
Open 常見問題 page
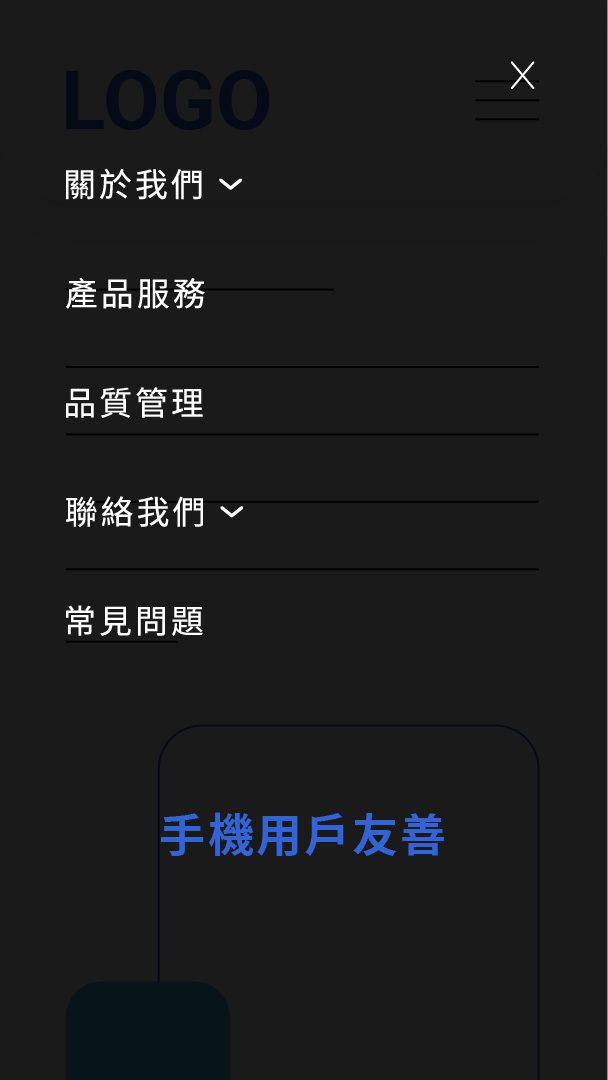(135, 621)
